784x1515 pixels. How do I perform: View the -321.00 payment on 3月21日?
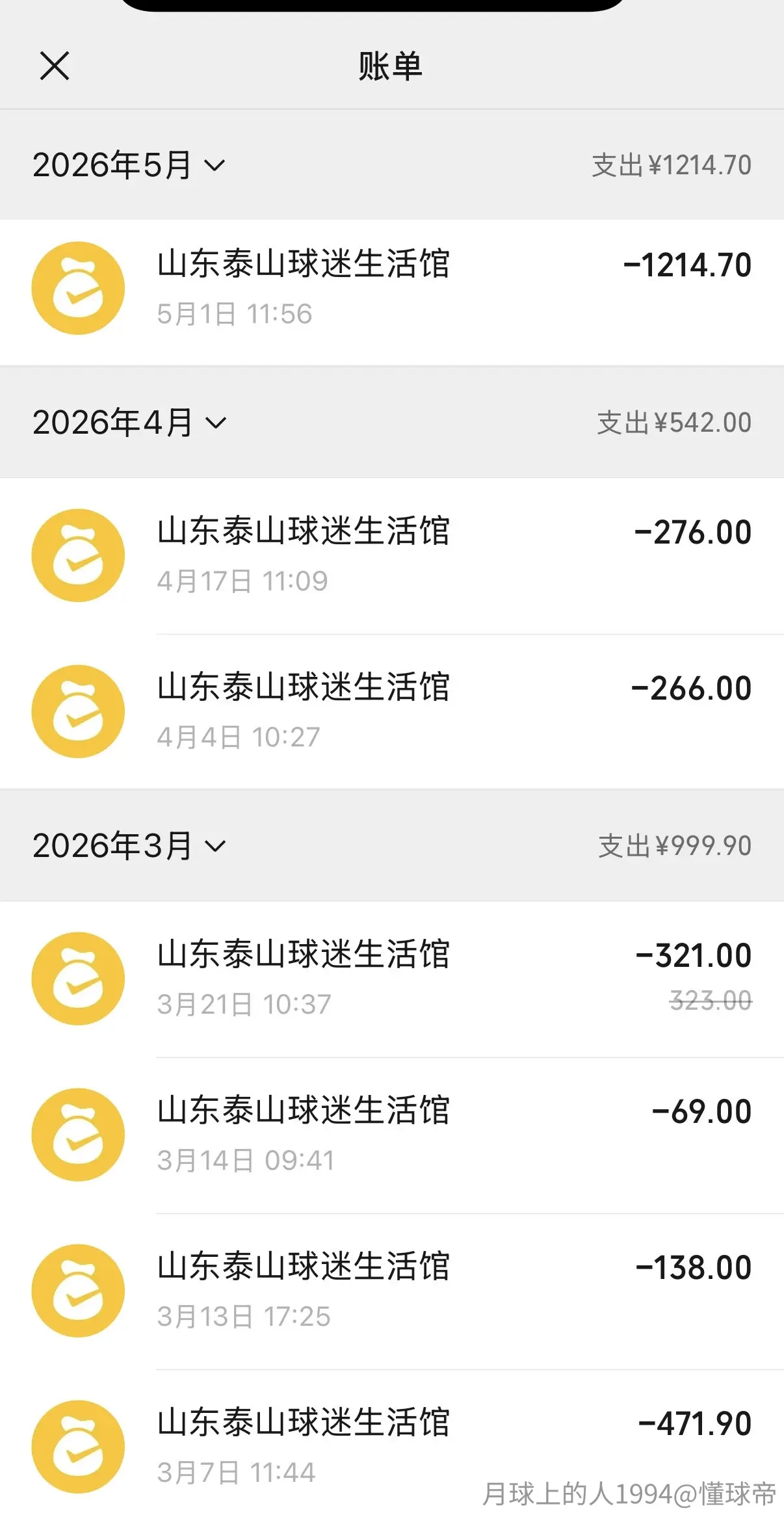392,980
